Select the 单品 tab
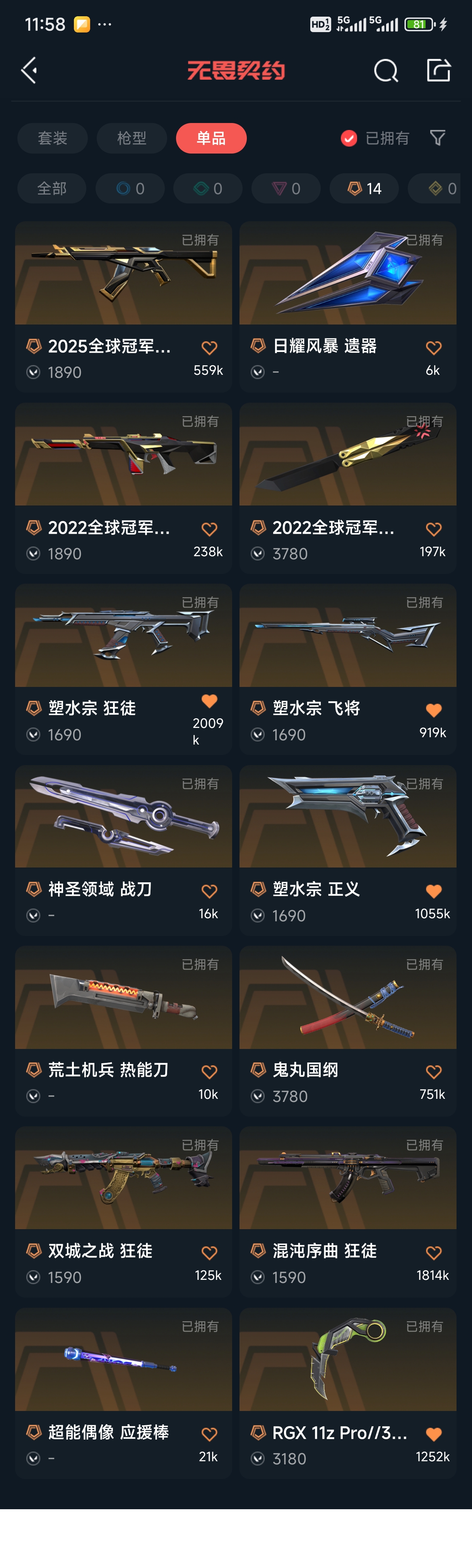 (x=211, y=138)
